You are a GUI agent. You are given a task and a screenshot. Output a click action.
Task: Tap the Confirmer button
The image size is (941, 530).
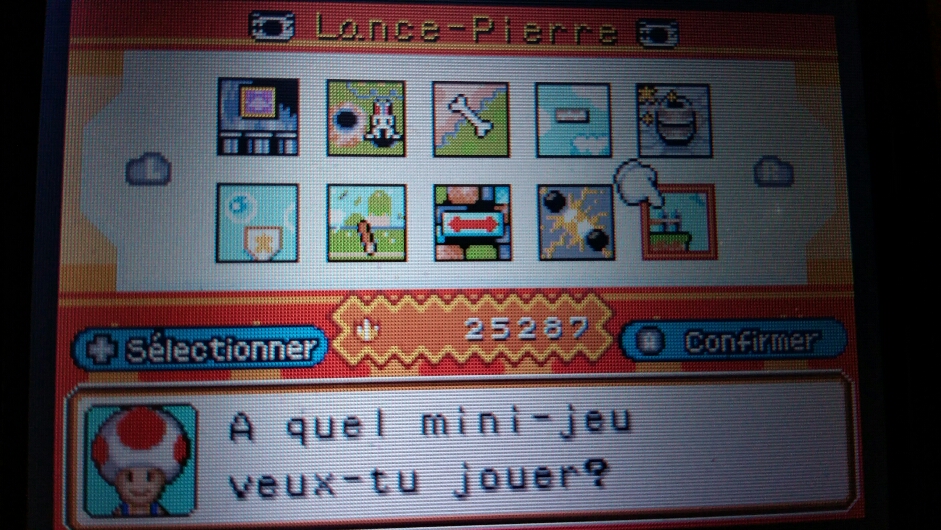click(x=733, y=341)
